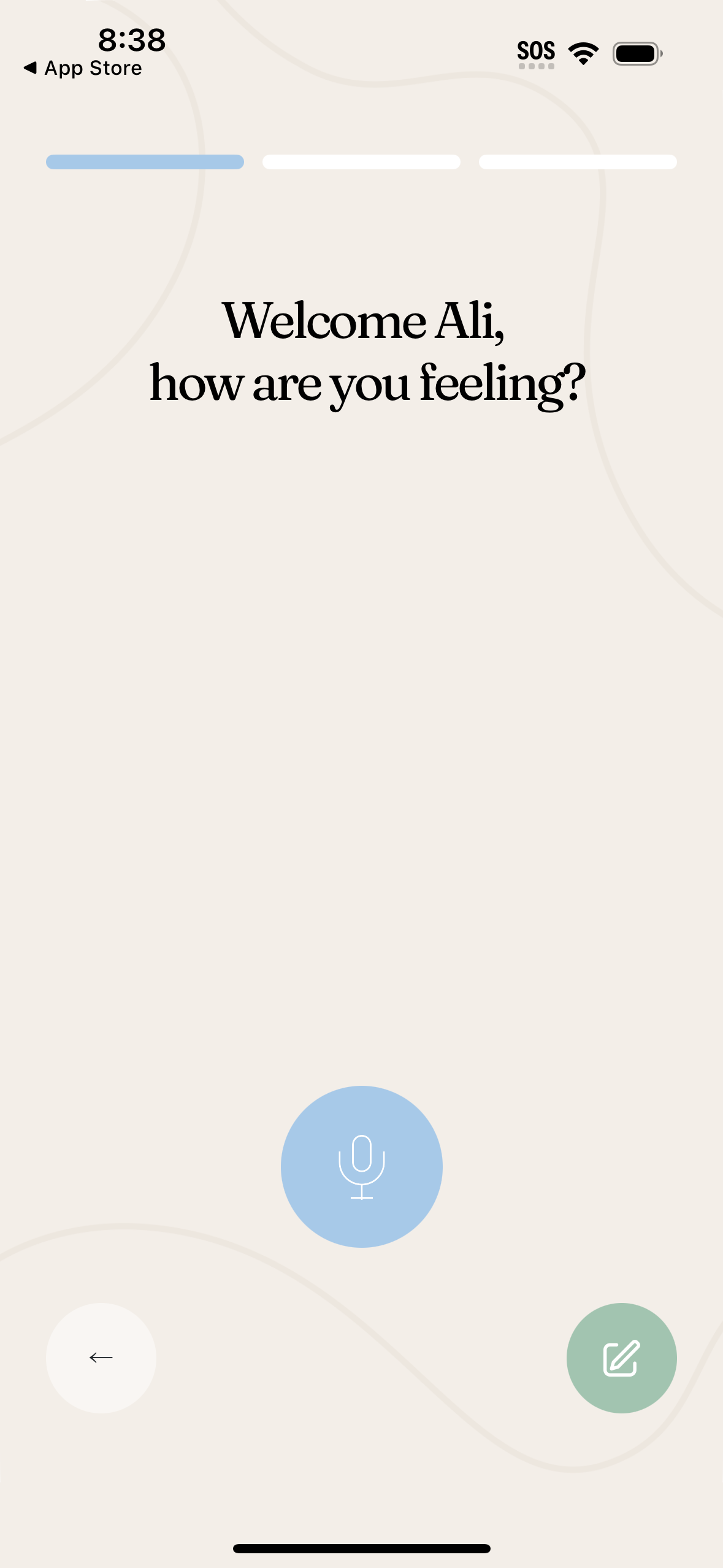The height and width of the screenshot is (1568, 723).
Task: Tap the microphone button to record
Action: (362, 1166)
